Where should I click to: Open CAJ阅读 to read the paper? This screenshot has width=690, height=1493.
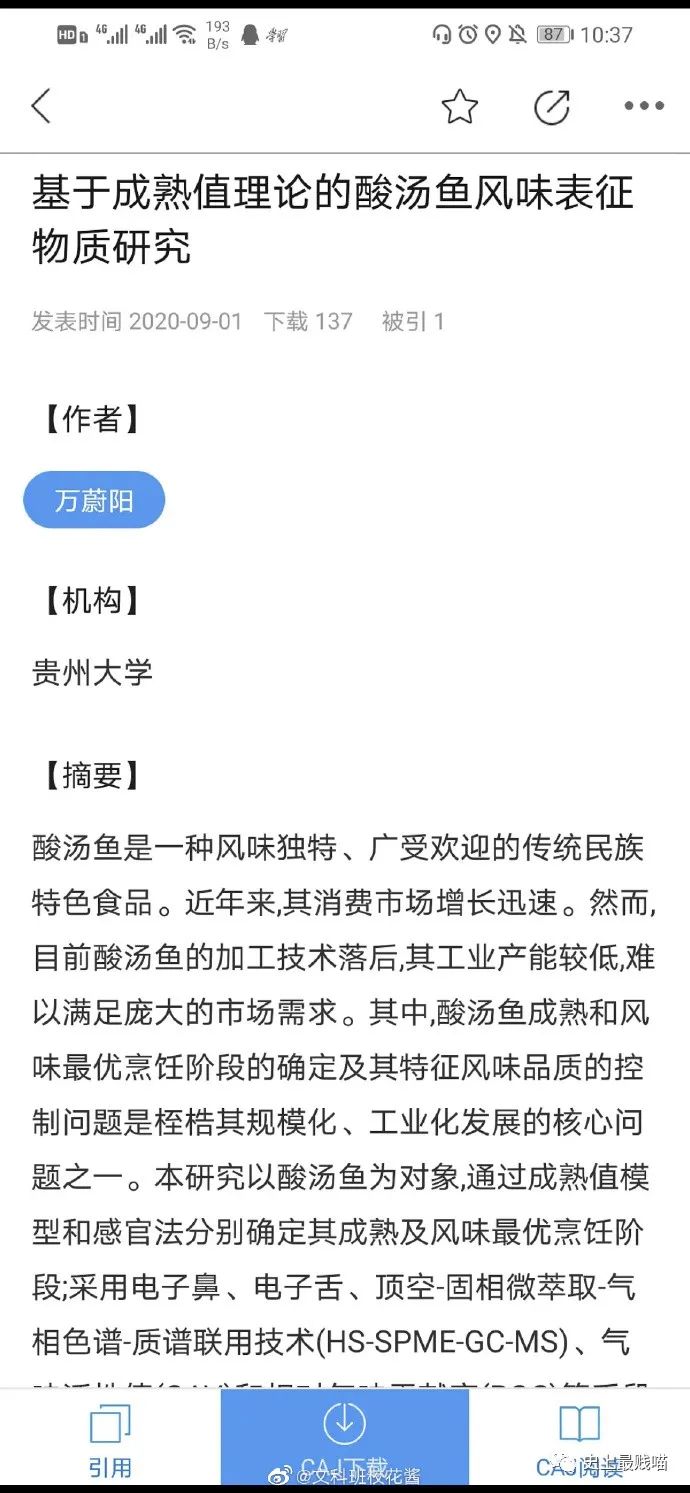tap(580, 1441)
